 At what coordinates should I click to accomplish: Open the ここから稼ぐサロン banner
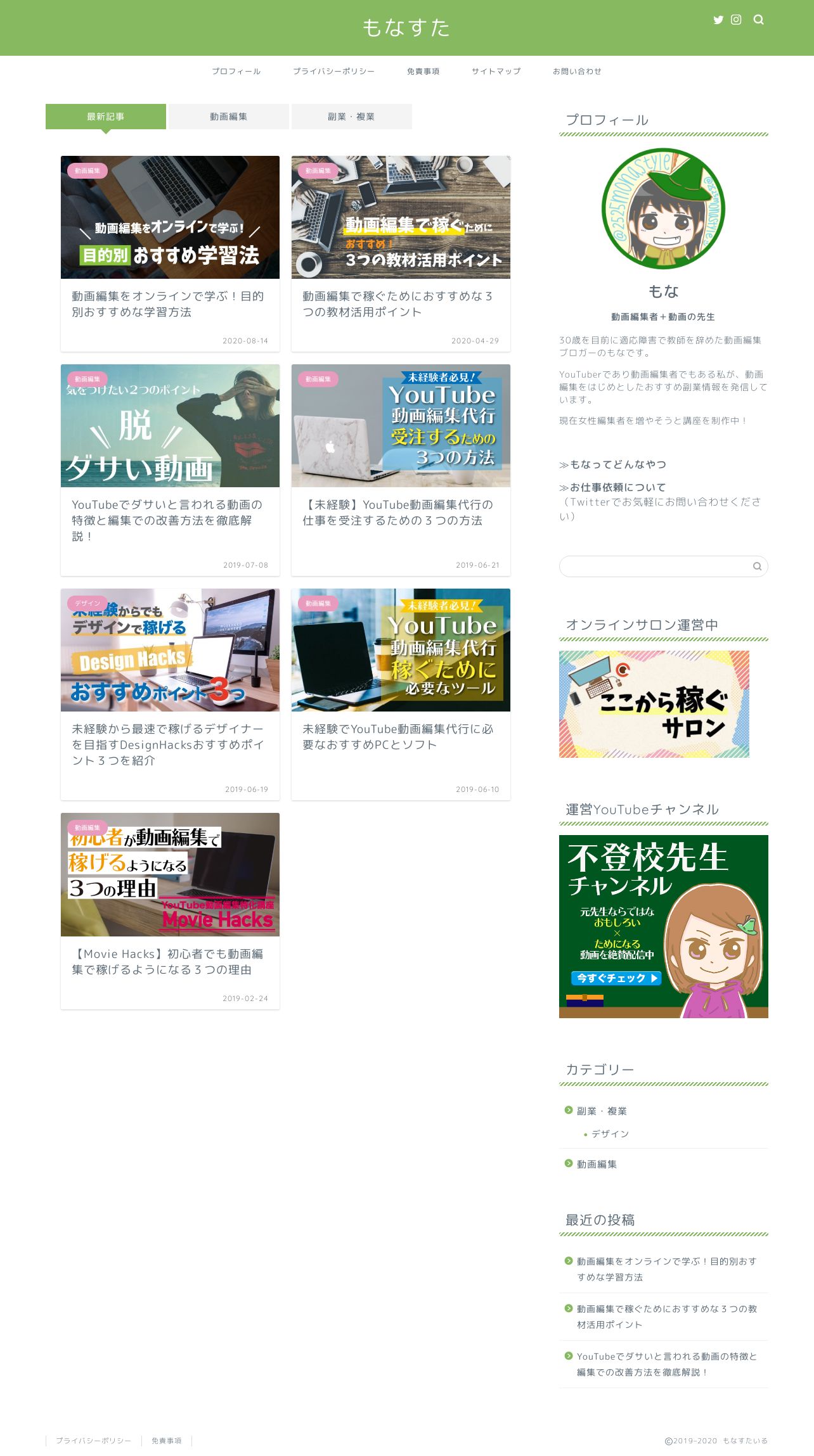(654, 704)
